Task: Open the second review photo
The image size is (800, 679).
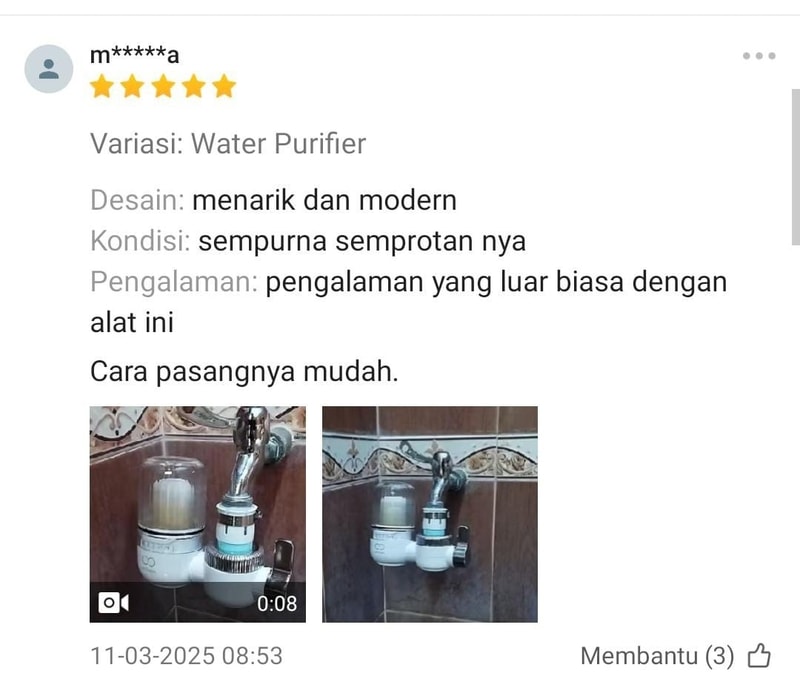Action: [x=429, y=513]
